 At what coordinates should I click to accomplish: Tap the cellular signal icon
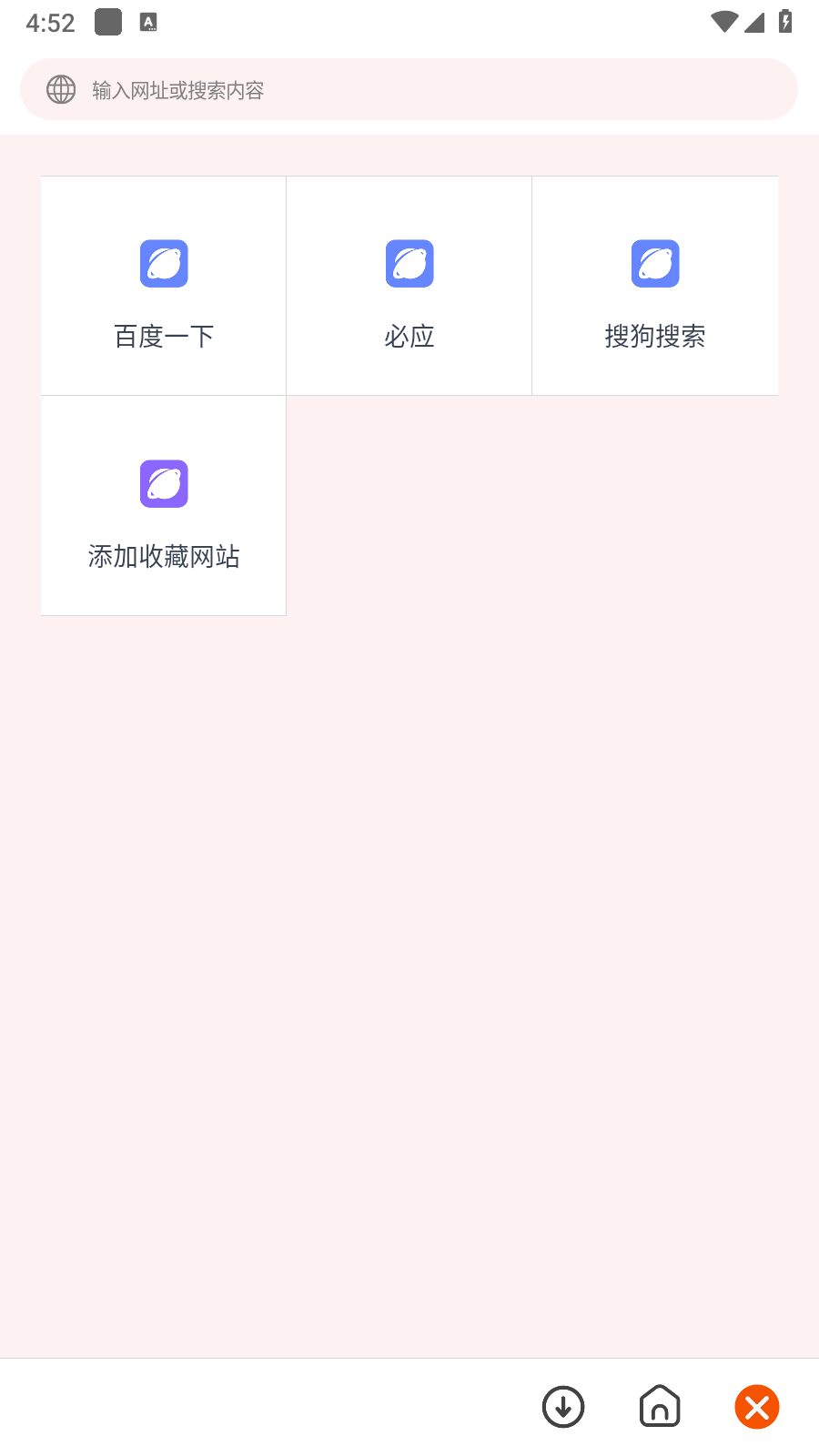pos(754,22)
